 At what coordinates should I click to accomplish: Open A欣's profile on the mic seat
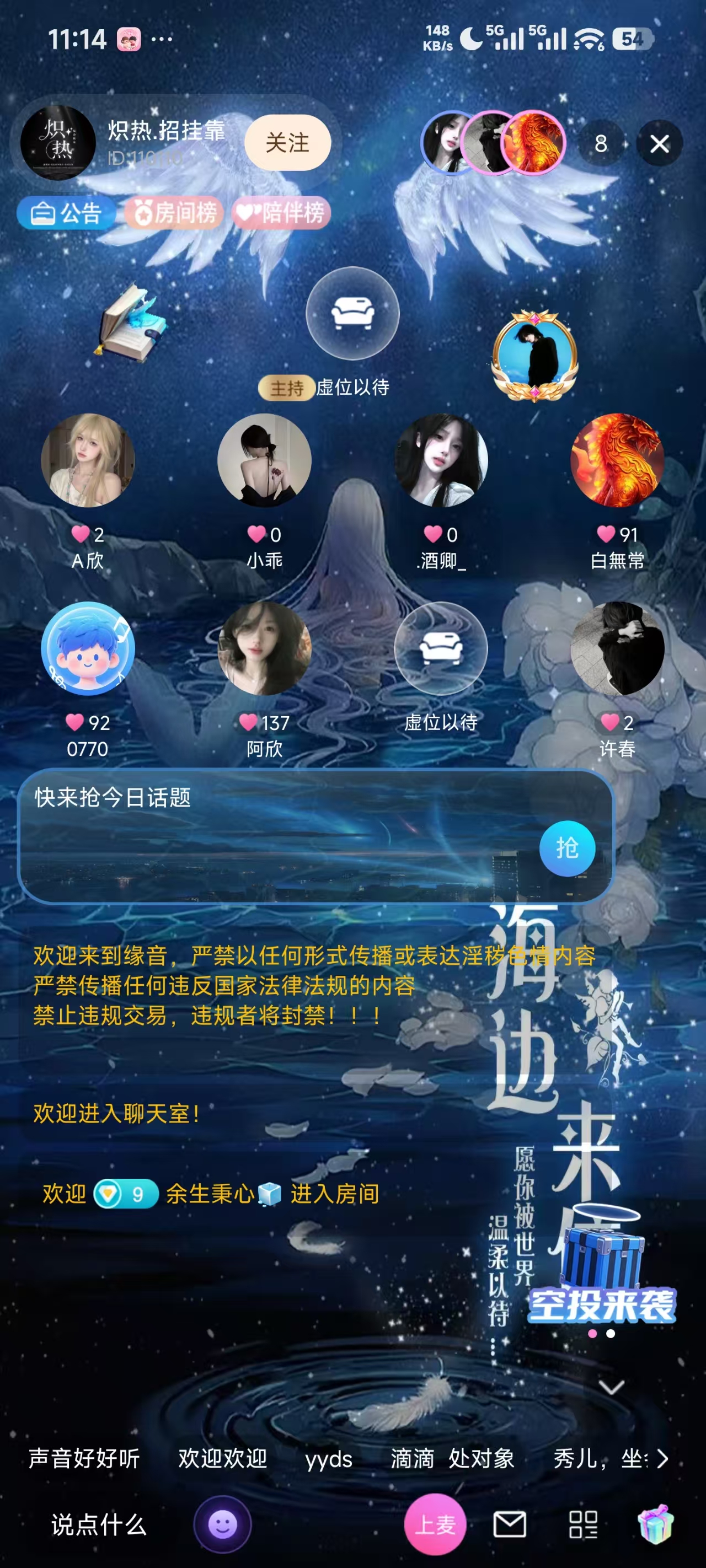[x=88, y=461]
